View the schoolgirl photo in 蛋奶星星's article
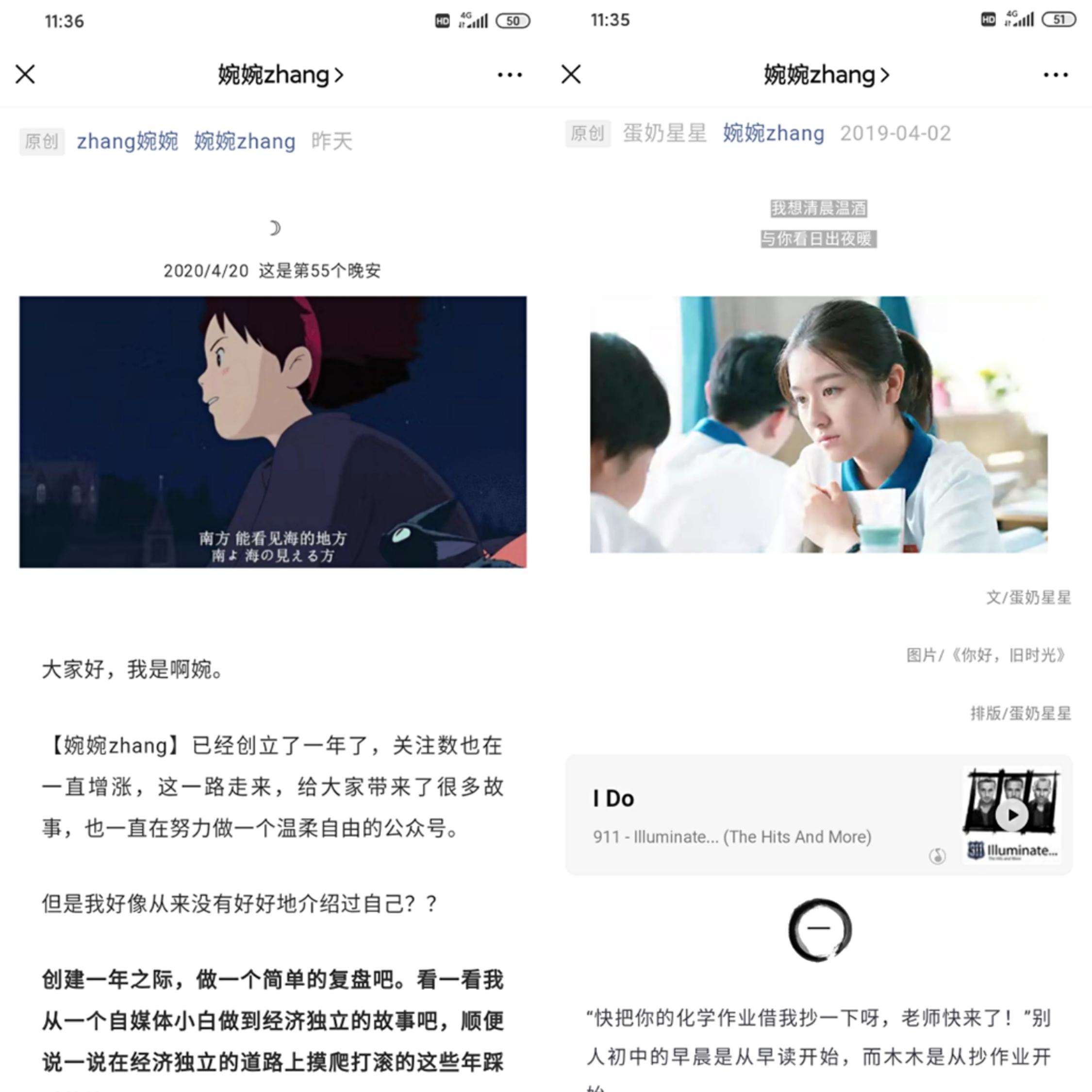This screenshot has height=1092, width=1092. click(x=818, y=425)
